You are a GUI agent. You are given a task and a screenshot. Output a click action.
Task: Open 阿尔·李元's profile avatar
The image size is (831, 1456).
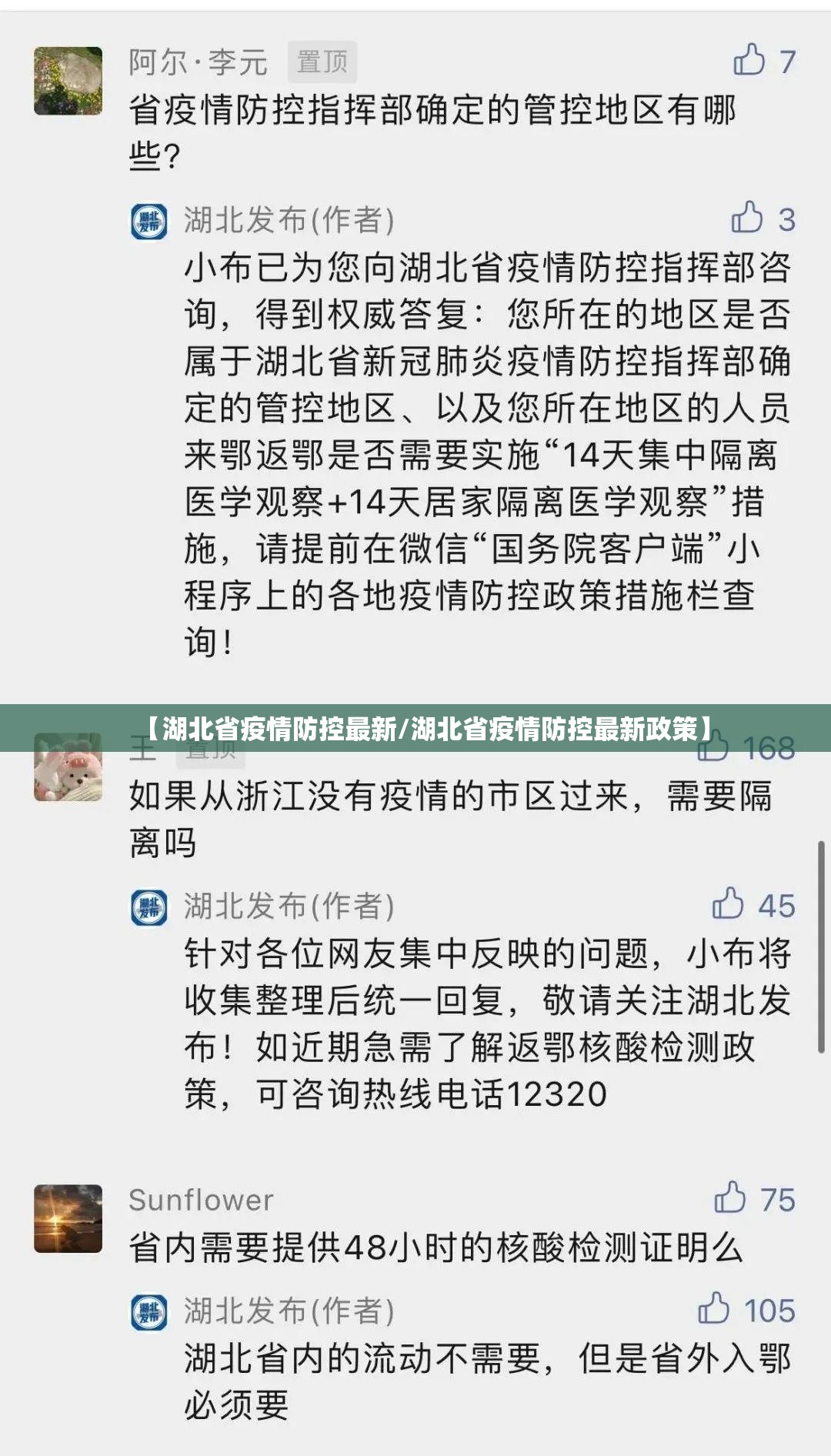point(68,81)
